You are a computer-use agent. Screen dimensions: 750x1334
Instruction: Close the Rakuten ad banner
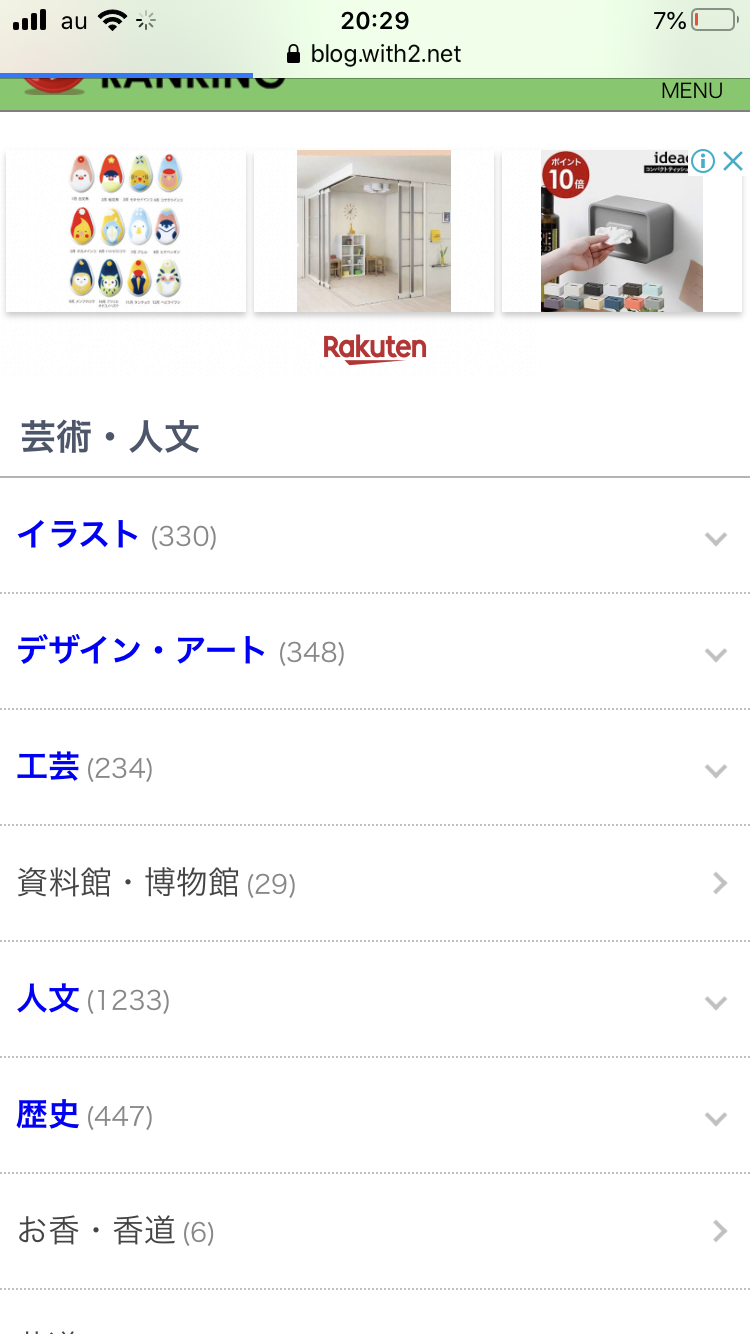(733, 161)
